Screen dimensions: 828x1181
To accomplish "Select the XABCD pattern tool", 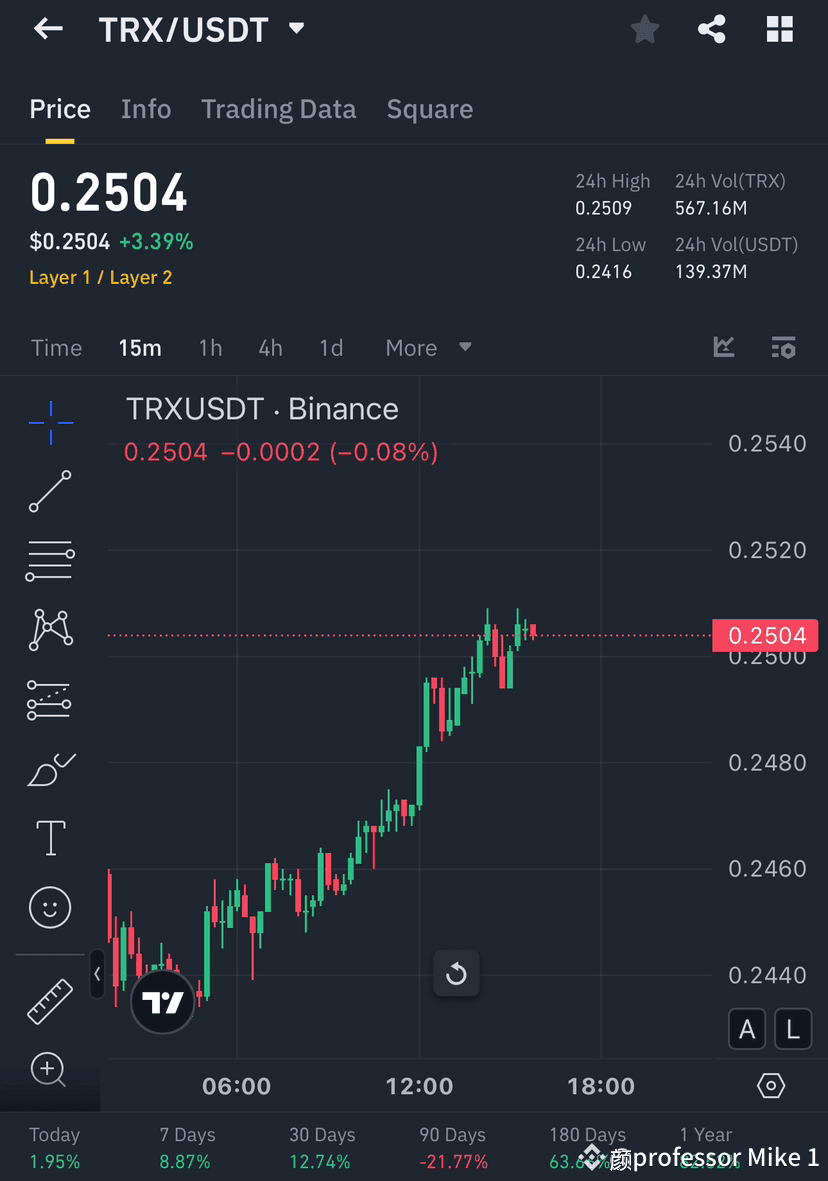I will pyautogui.click(x=50, y=630).
